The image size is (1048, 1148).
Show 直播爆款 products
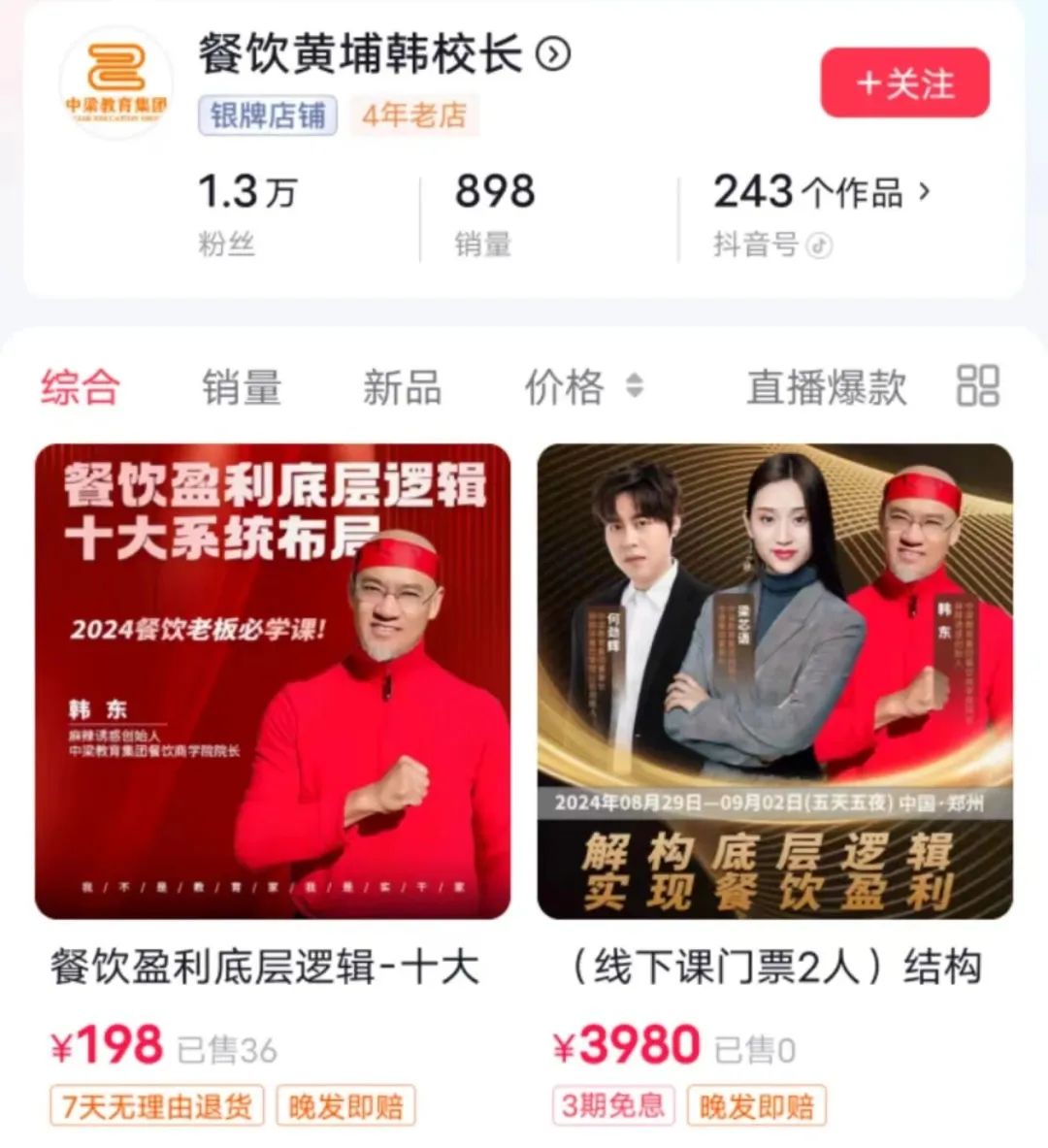coord(826,386)
